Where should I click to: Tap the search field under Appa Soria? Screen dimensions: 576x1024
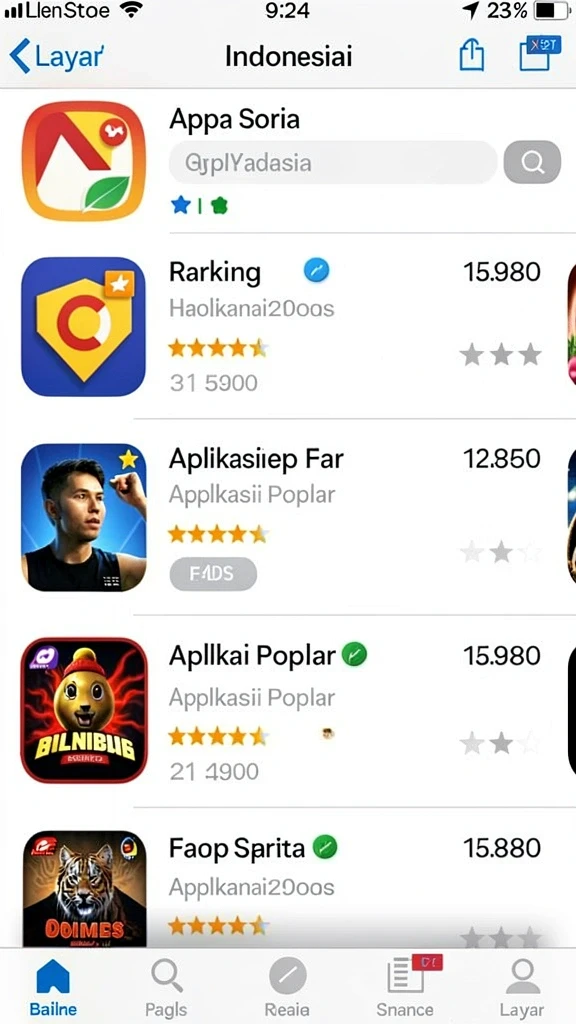pyautogui.click(x=333, y=162)
